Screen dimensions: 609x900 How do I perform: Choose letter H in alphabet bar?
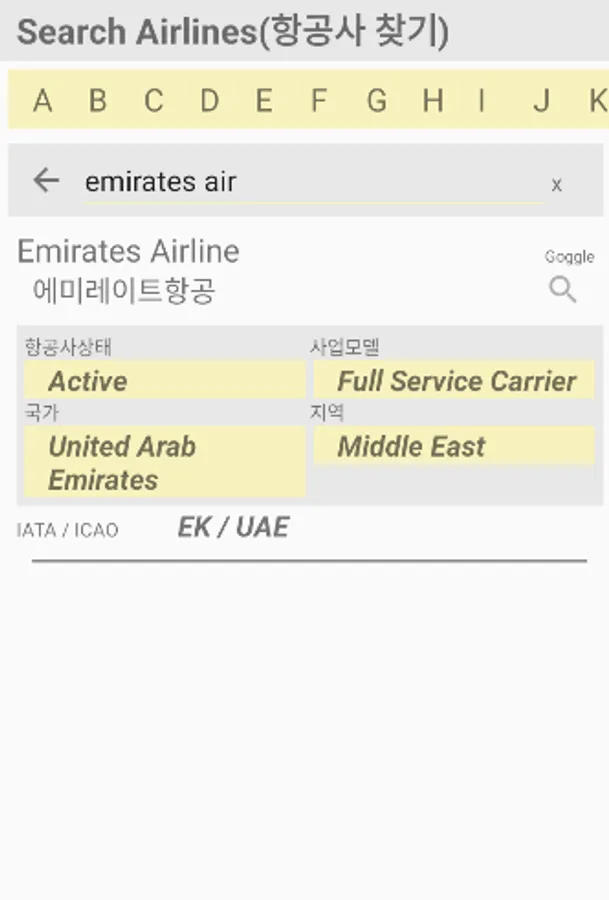433,100
